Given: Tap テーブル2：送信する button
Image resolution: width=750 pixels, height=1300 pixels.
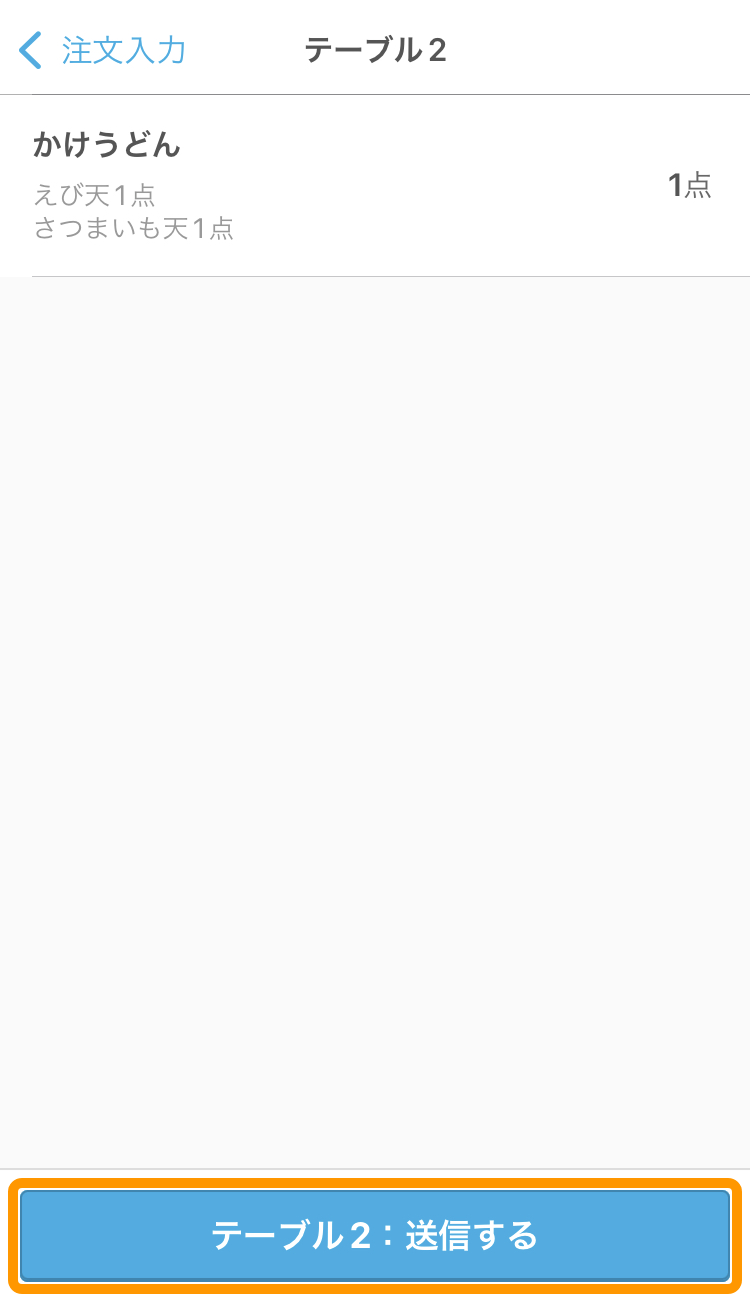Looking at the screenshot, I should click(x=374, y=1236).
